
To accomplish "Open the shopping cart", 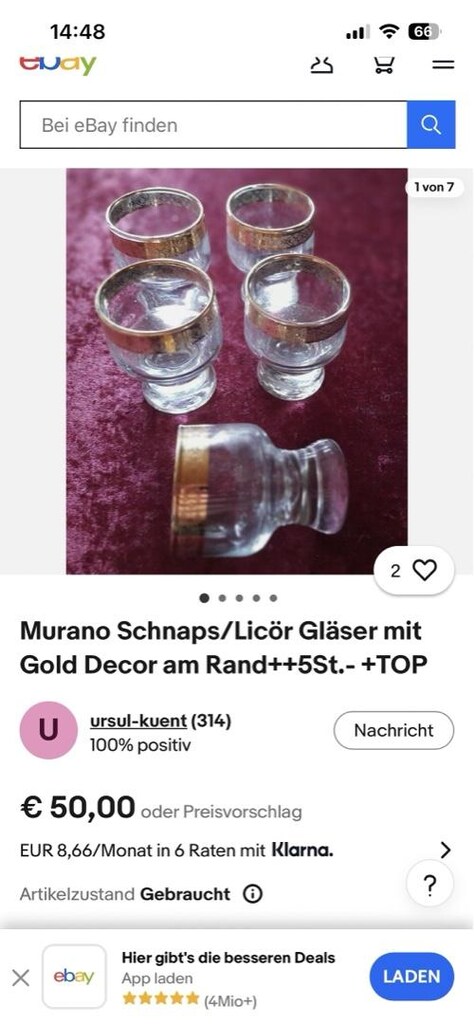I will point(384,65).
